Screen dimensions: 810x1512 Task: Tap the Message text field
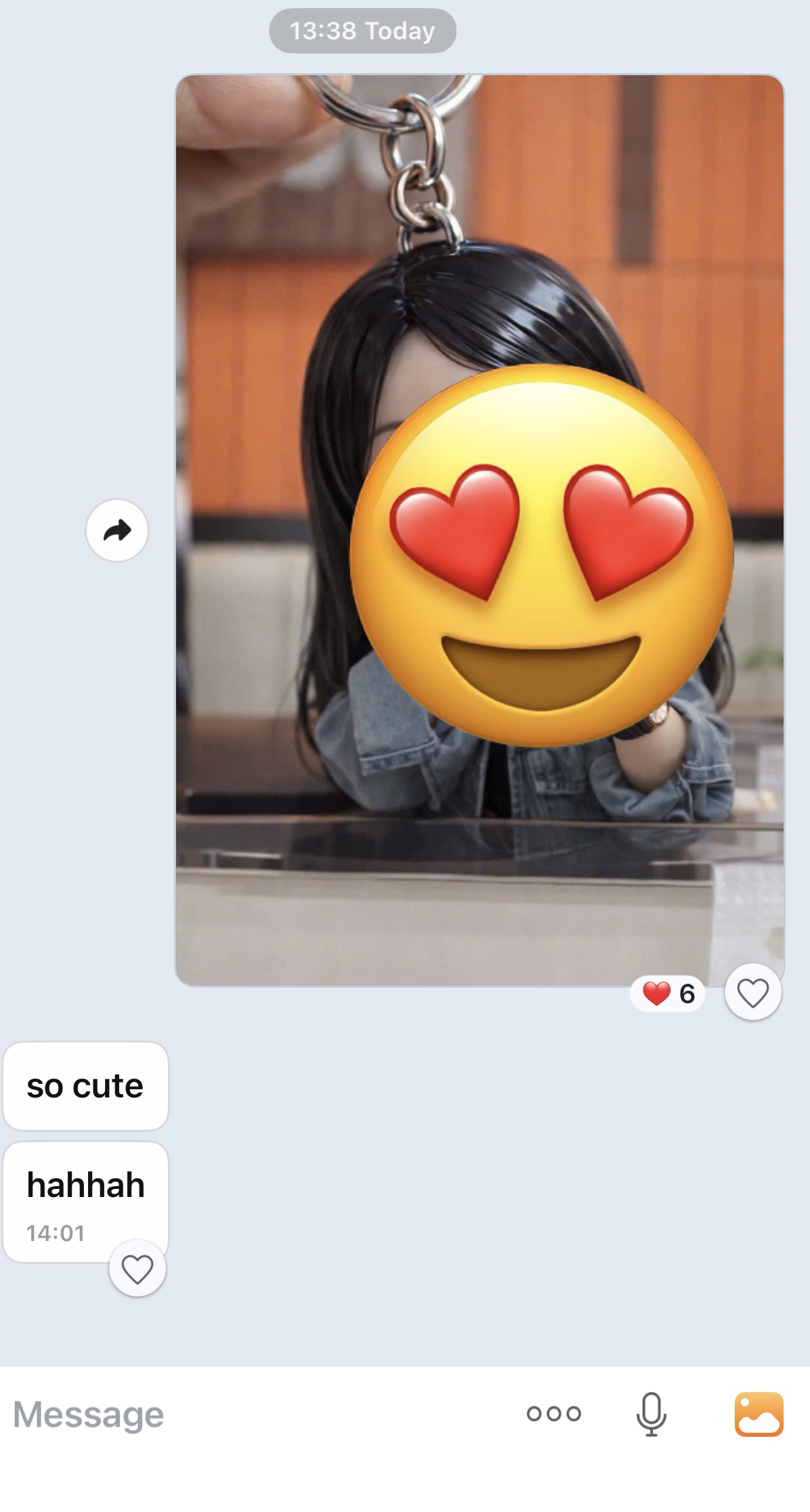click(x=257, y=1414)
